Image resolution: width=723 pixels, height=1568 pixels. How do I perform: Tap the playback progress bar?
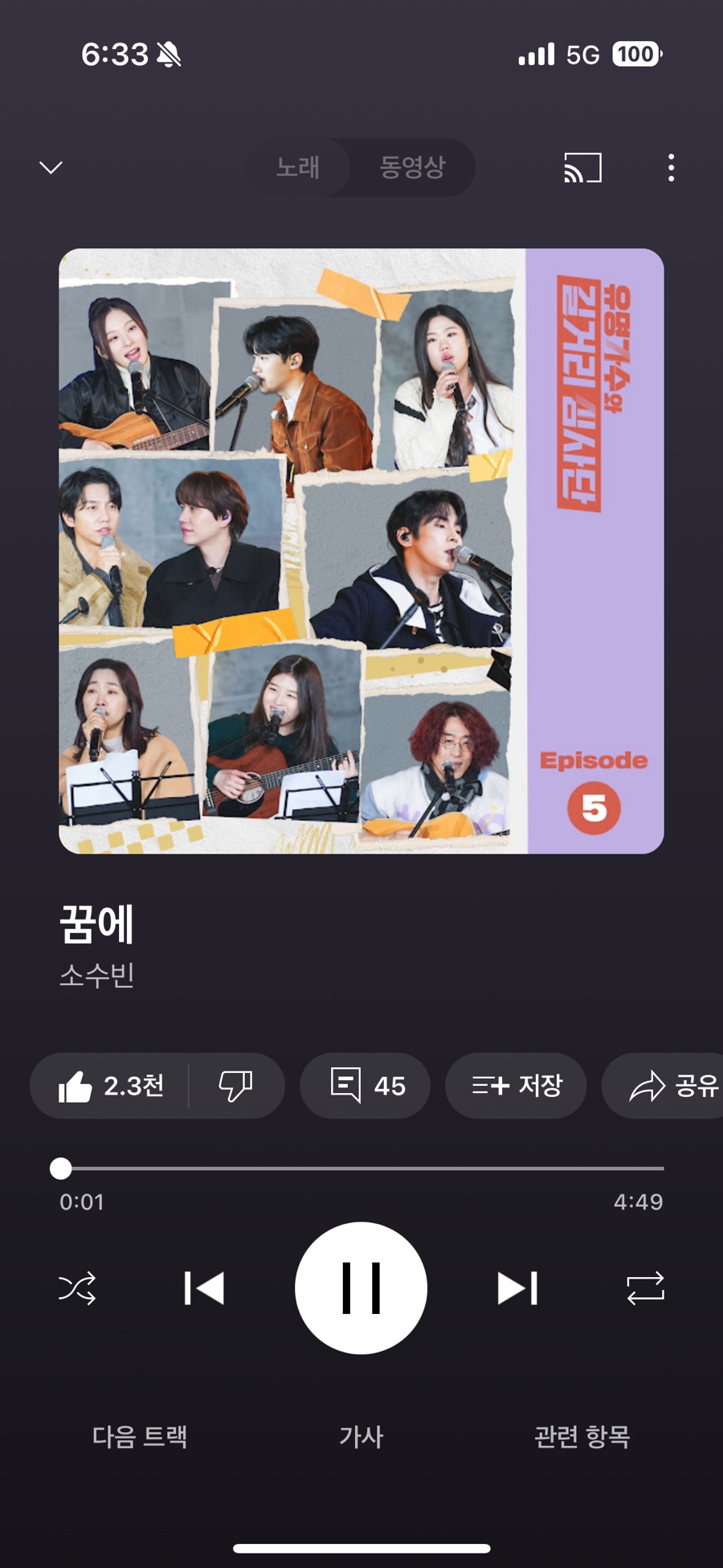[361, 1168]
